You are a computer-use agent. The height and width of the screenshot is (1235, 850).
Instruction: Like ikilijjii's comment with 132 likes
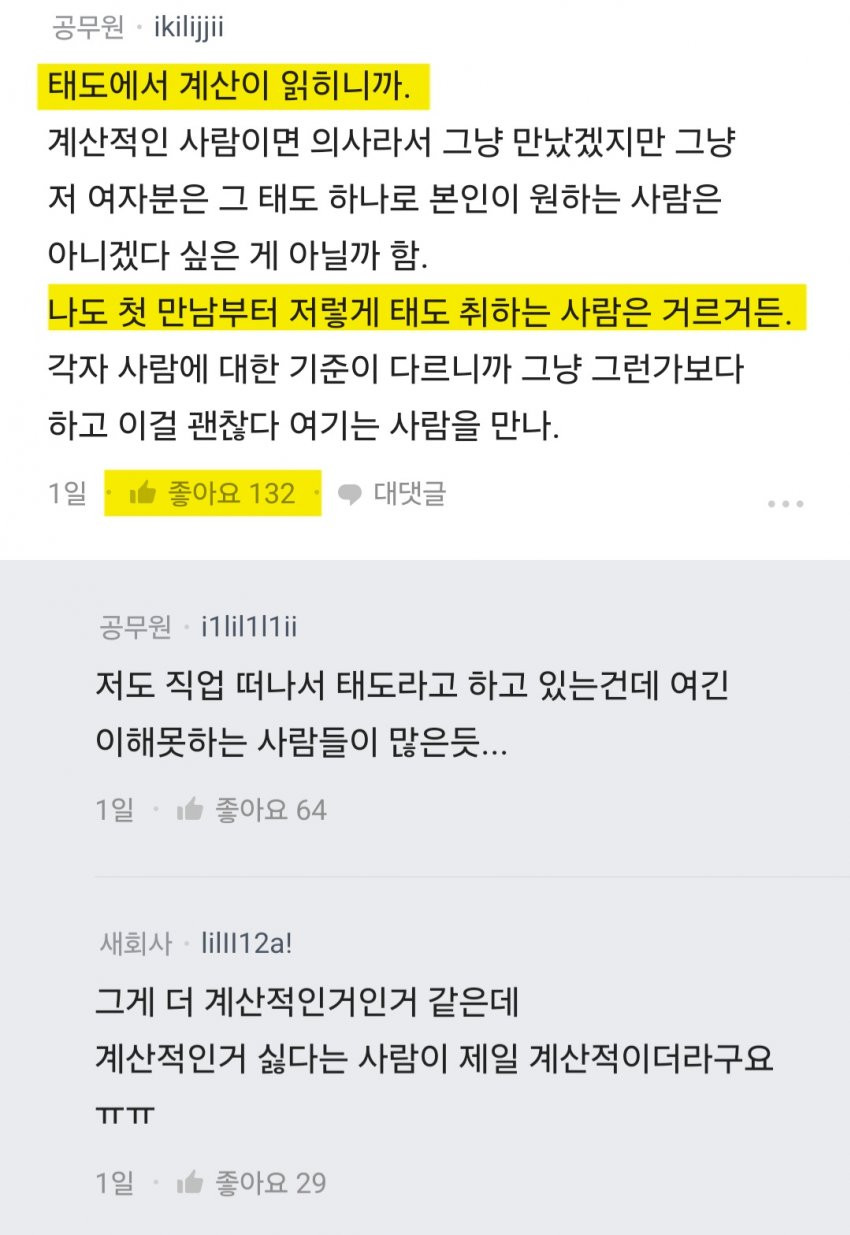[x=212, y=493]
